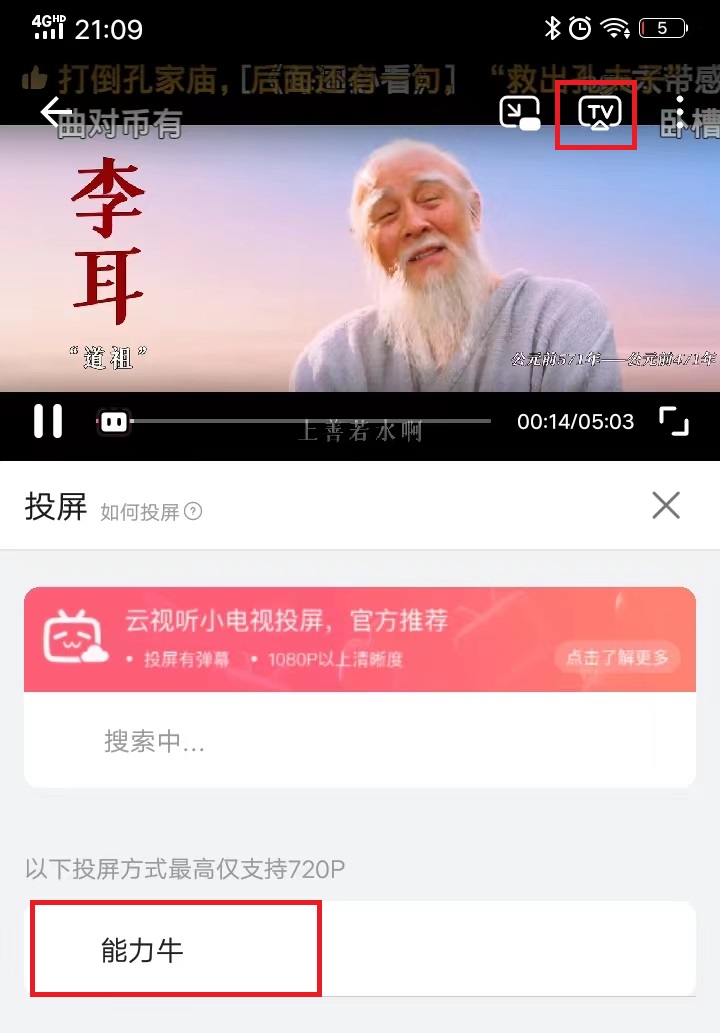Tap the TV cast icon

(599, 112)
